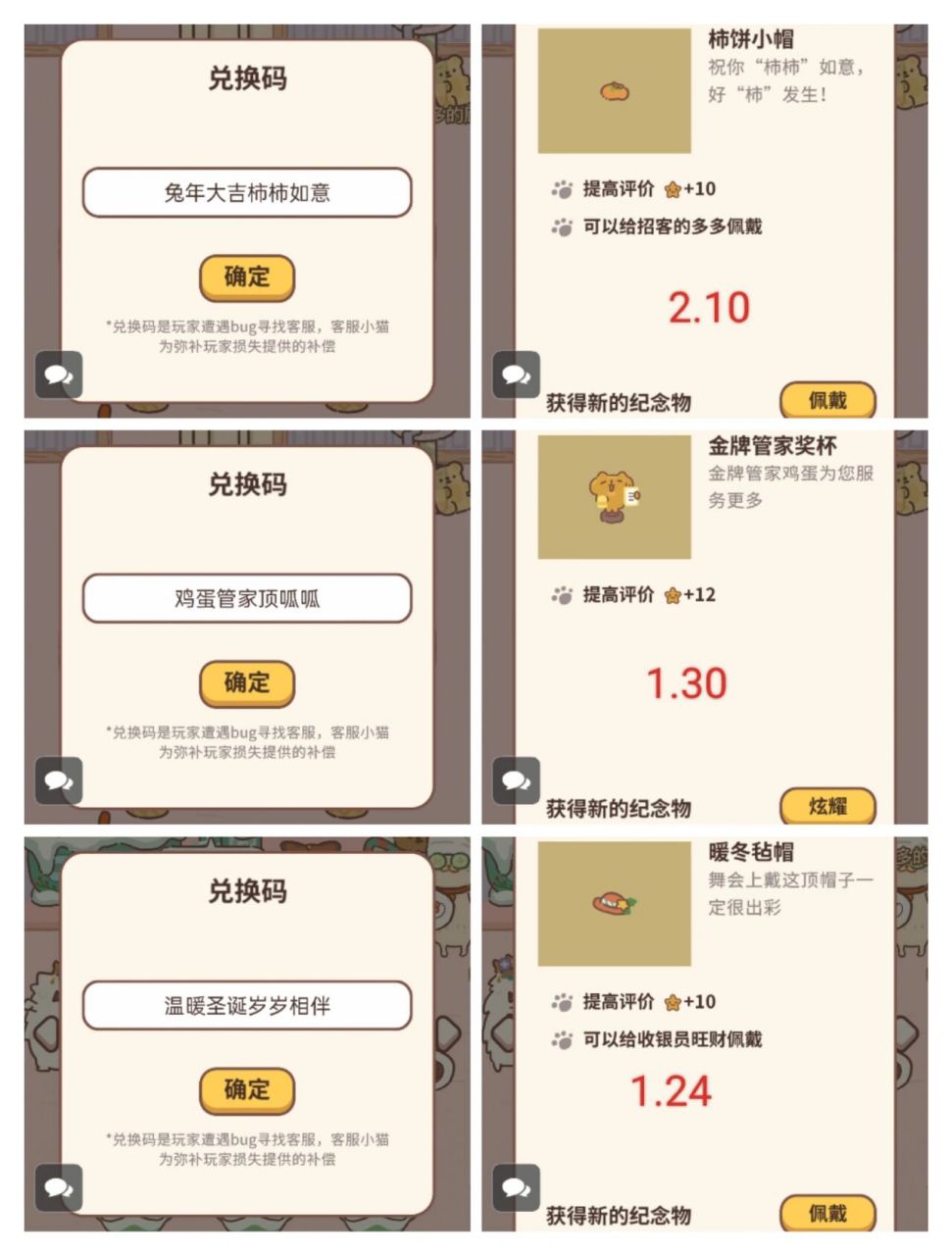952x1255 pixels.
Task: Click the code input field containing 兔年大吉柿柿如意
Action: click(247, 192)
